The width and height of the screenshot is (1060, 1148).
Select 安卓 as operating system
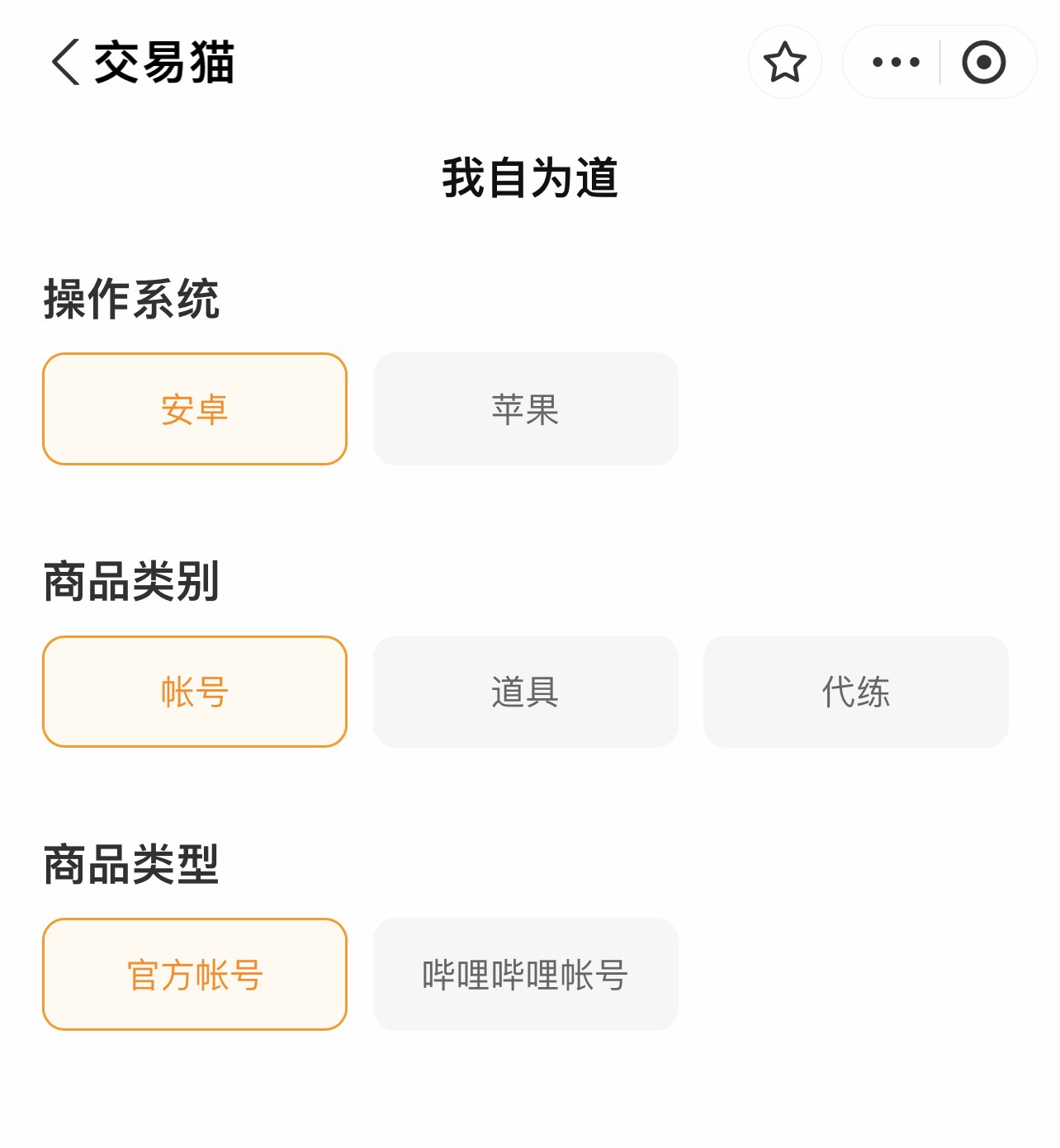[x=195, y=409]
